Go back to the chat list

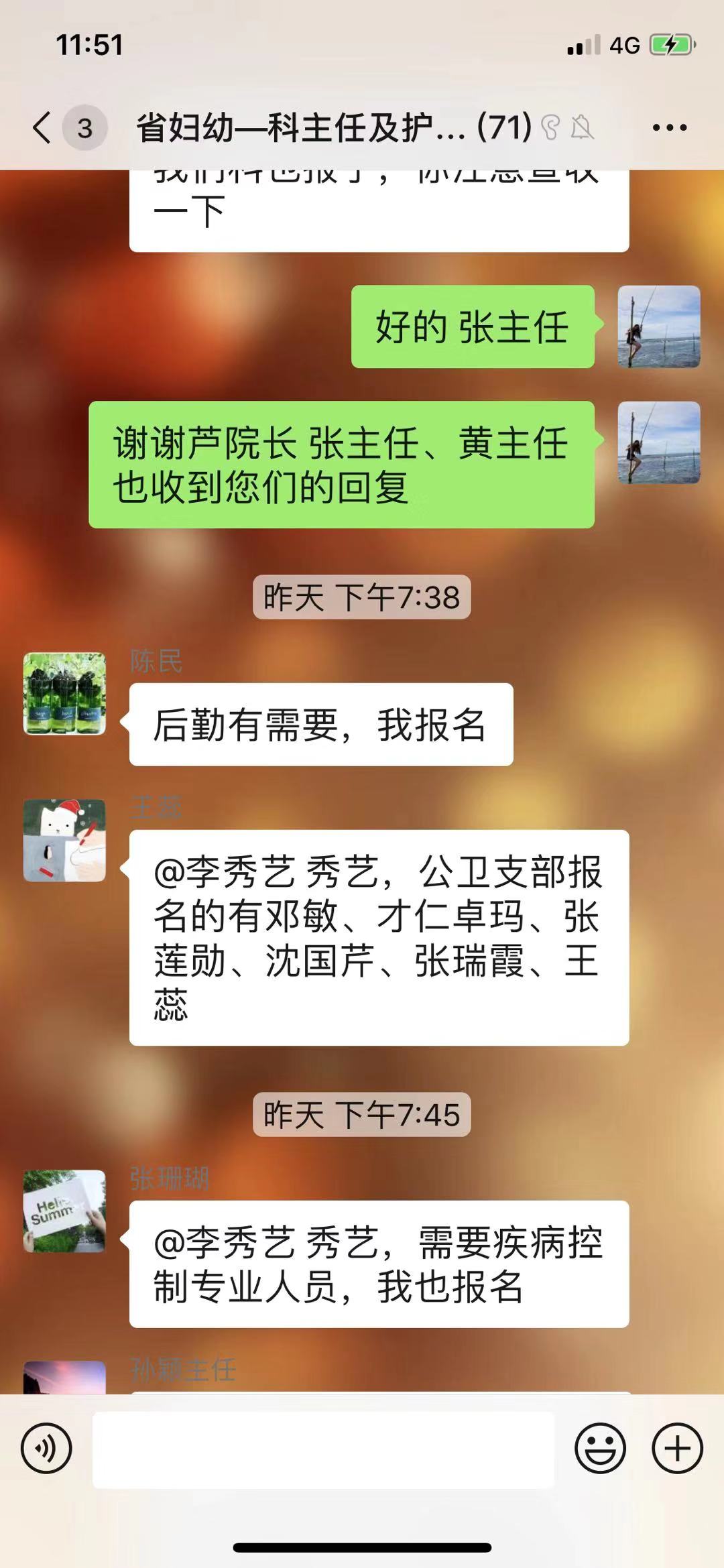42,127
